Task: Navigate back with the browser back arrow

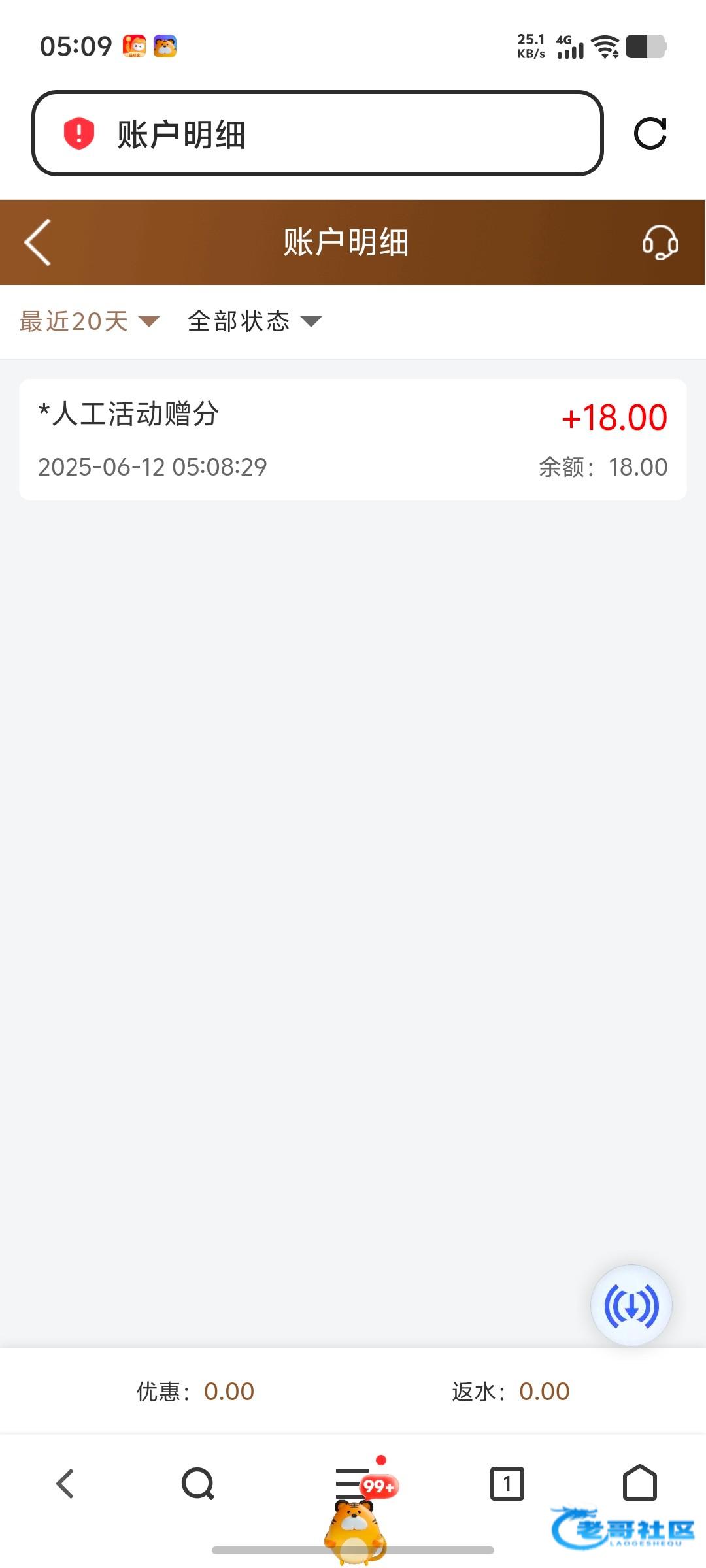Action: point(65,1483)
